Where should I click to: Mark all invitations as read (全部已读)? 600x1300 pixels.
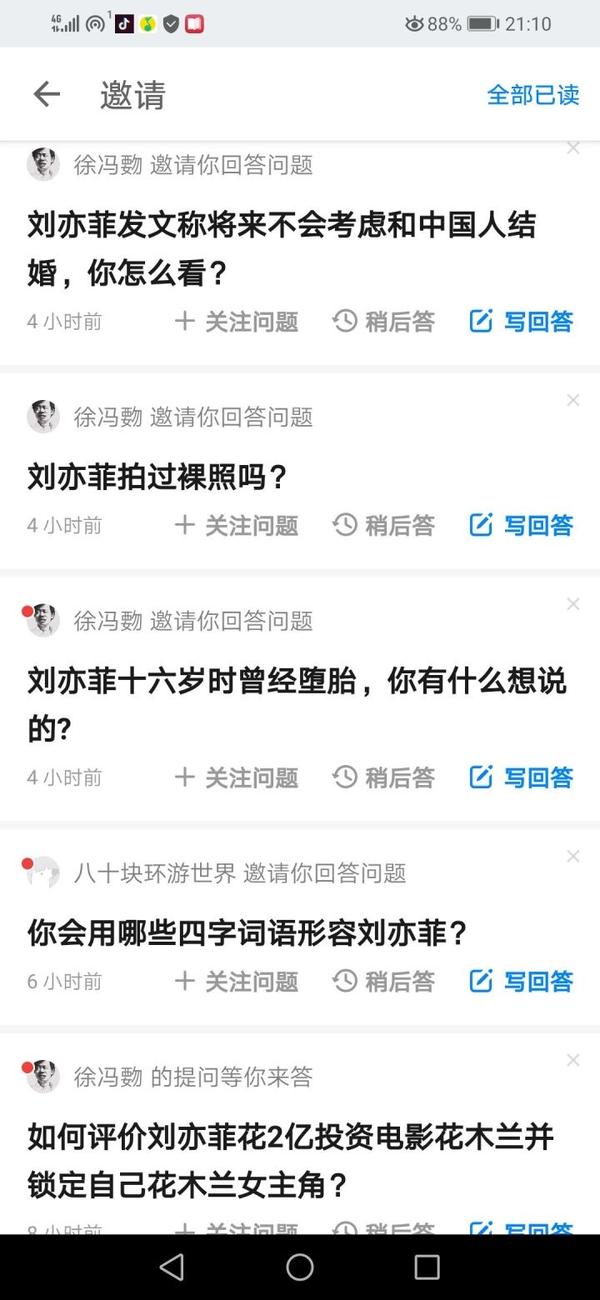click(533, 95)
